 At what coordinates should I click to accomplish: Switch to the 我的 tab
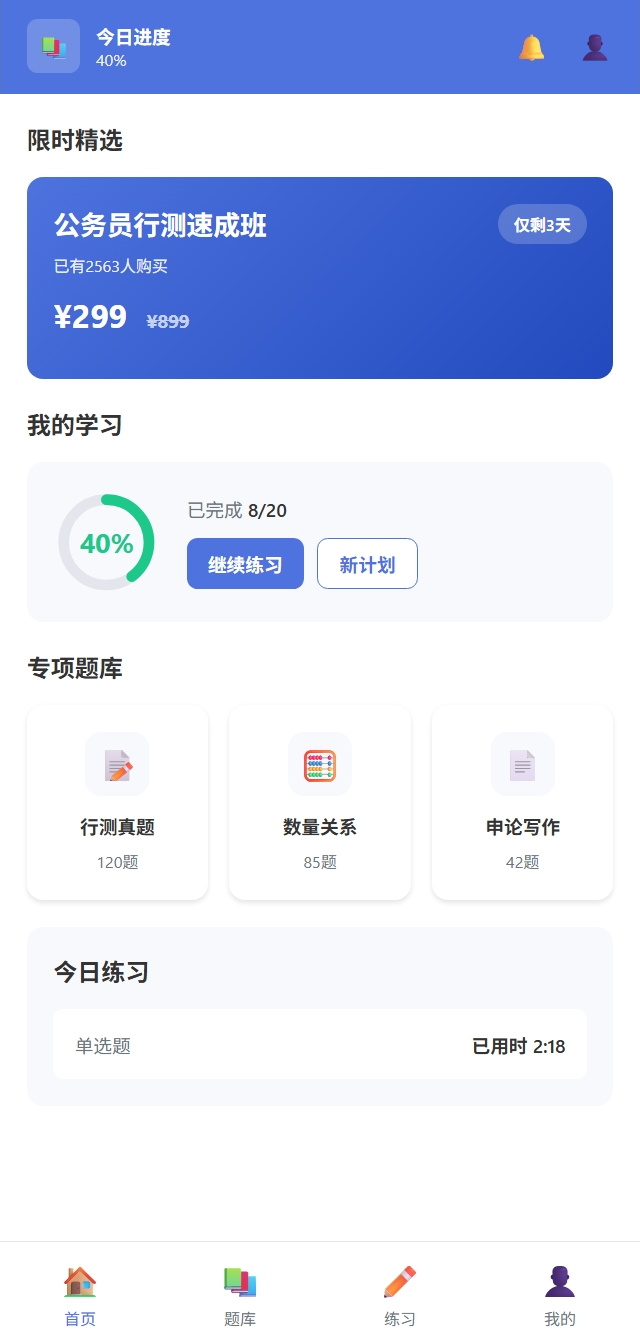coord(560,1294)
